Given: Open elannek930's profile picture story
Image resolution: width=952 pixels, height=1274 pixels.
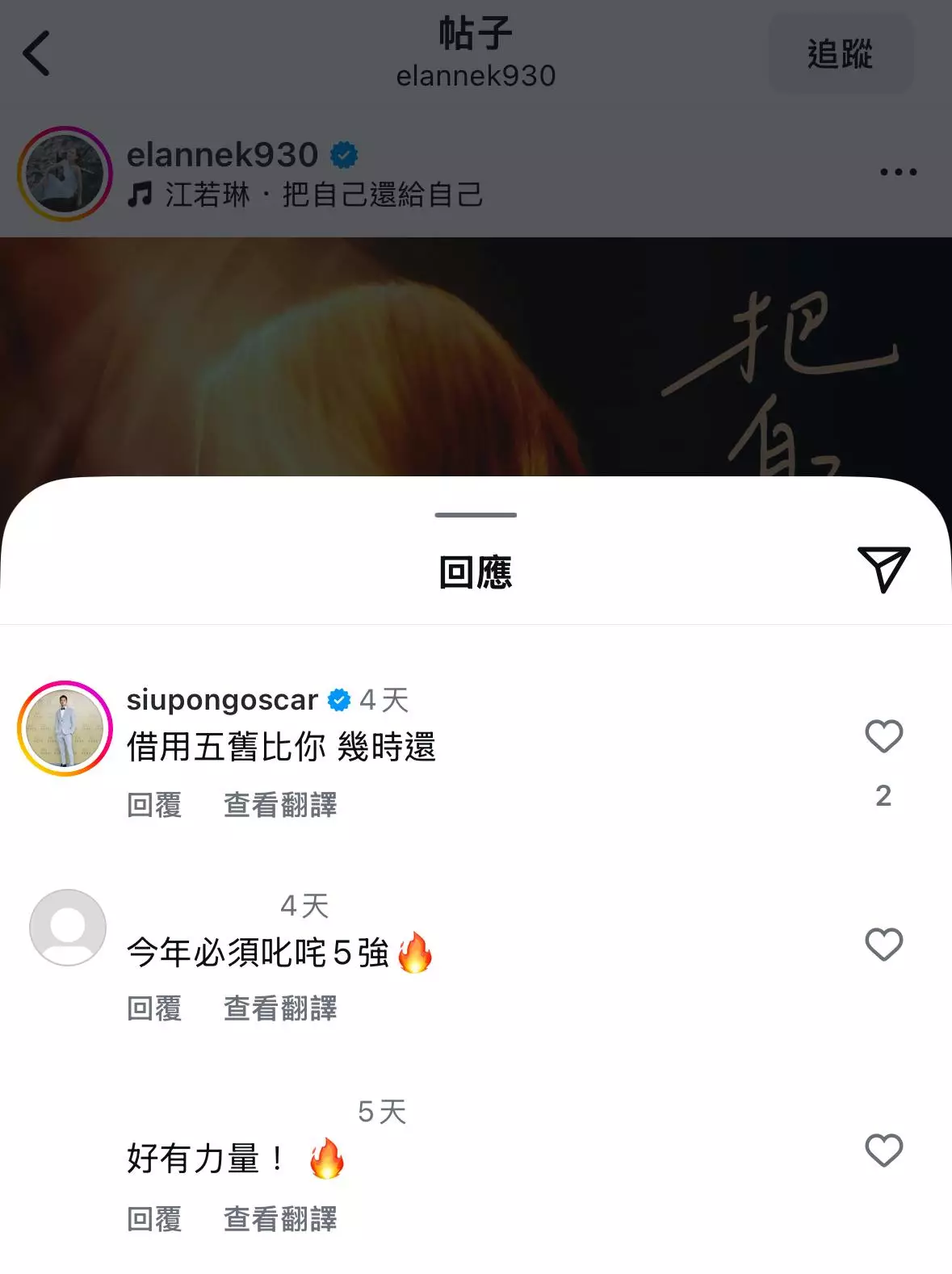Looking at the screenshot, I should coord(65,174).
